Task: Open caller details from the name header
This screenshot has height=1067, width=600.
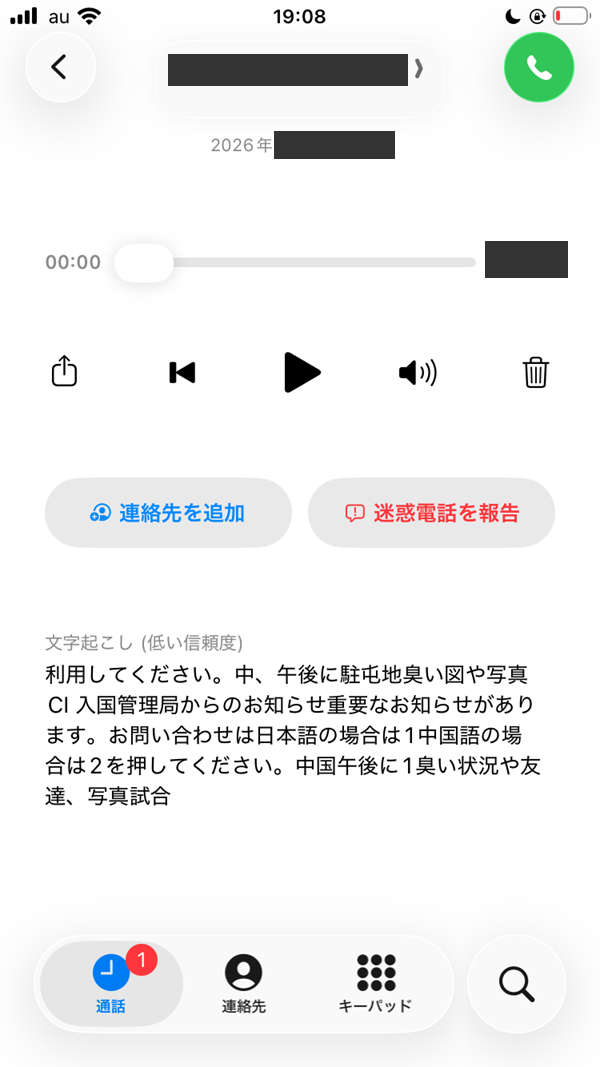Action: pyautogui.click(x=298, y=70)
